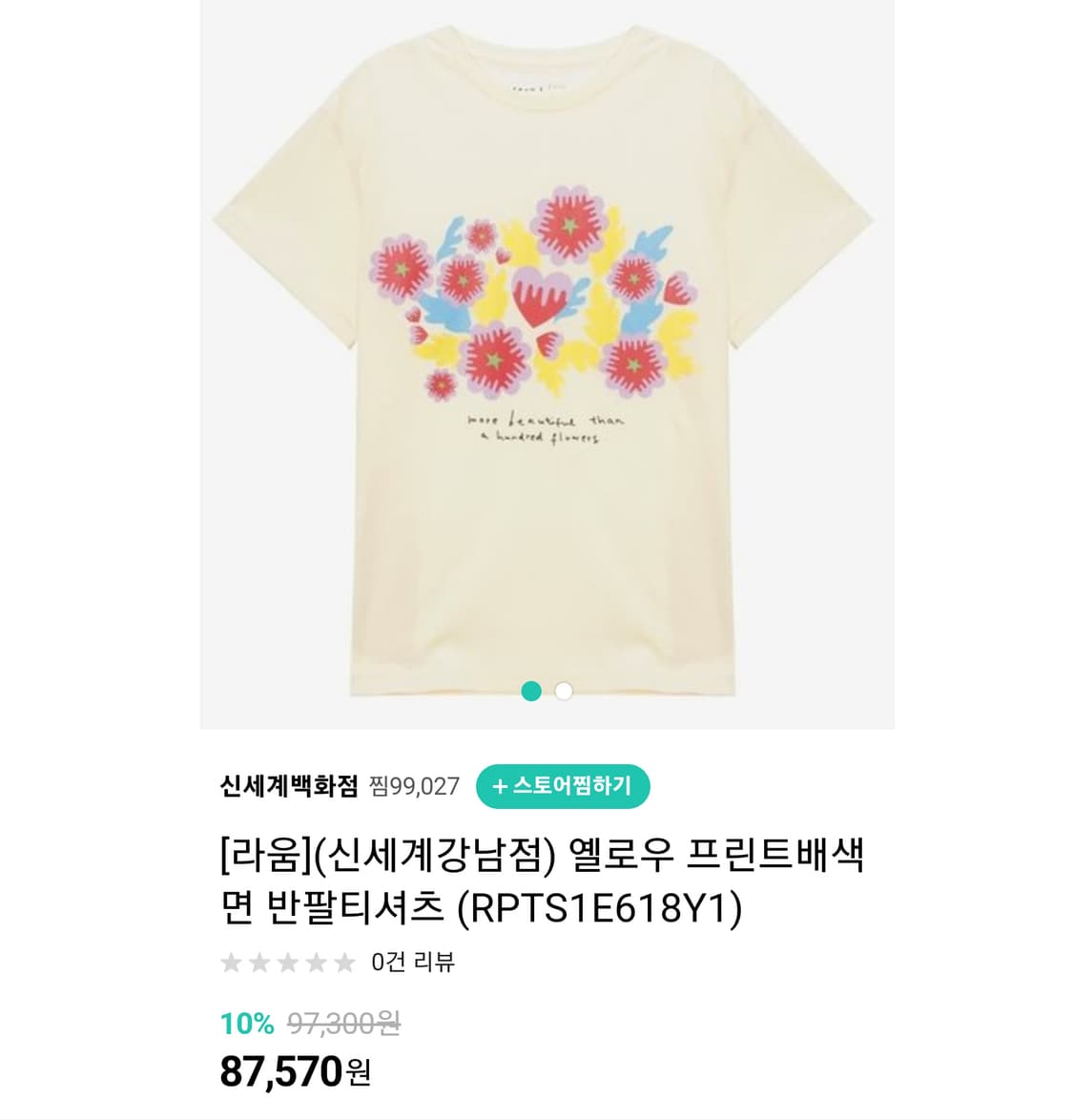Toggle store favorite with 스토어찜하기 button
The height and width of the screenshot is (1120, 1073).
tap(563, 786)
